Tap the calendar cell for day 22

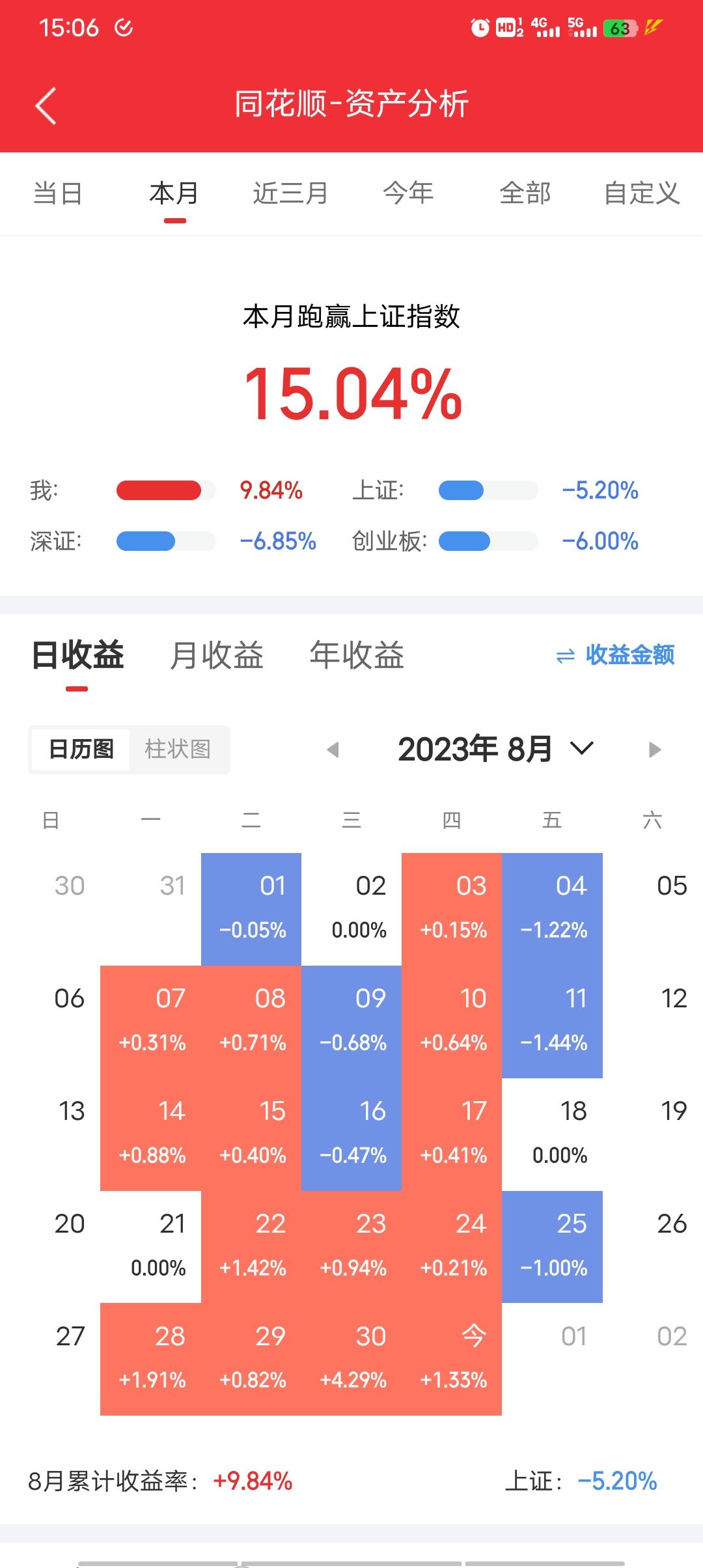tap(251, 1247)
